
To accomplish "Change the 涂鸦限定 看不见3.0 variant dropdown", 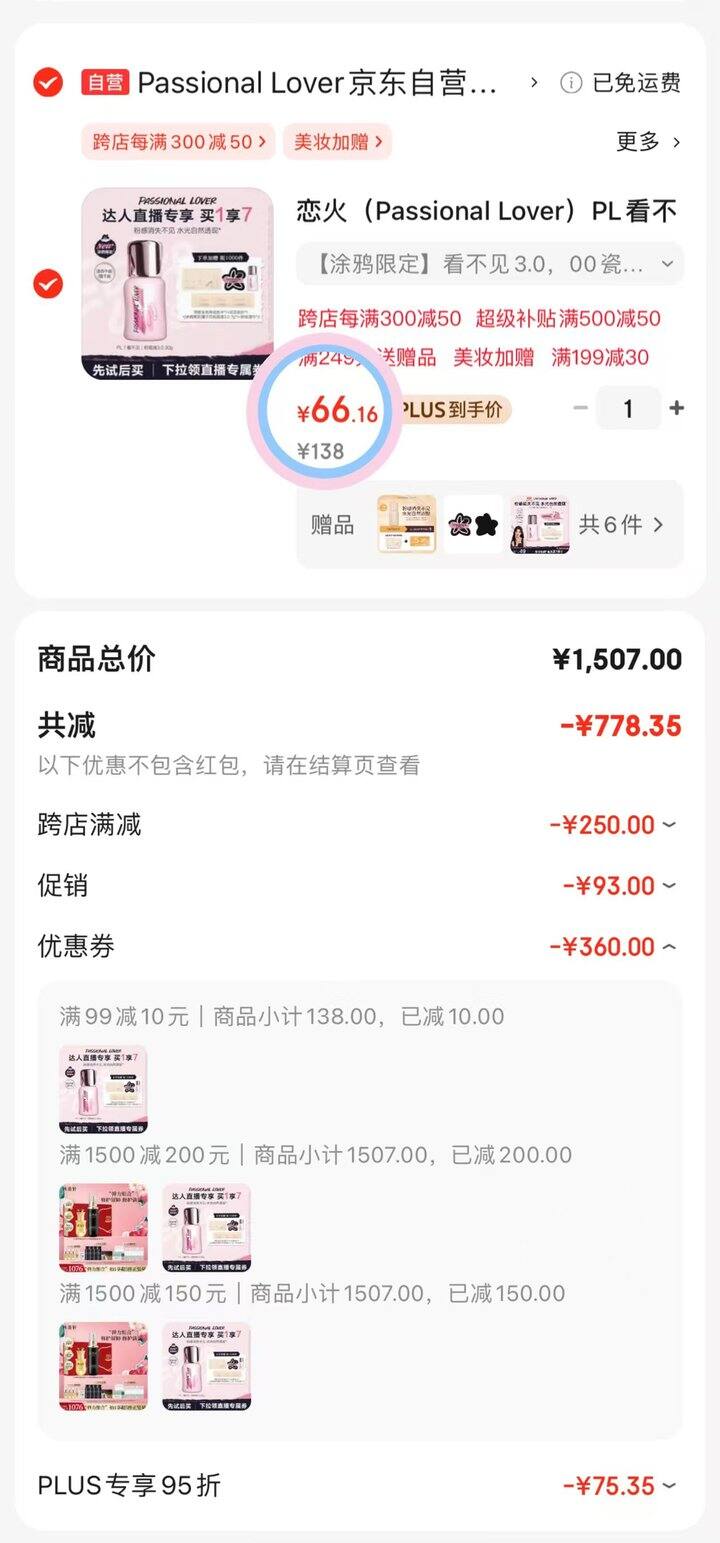I will 490,264.
